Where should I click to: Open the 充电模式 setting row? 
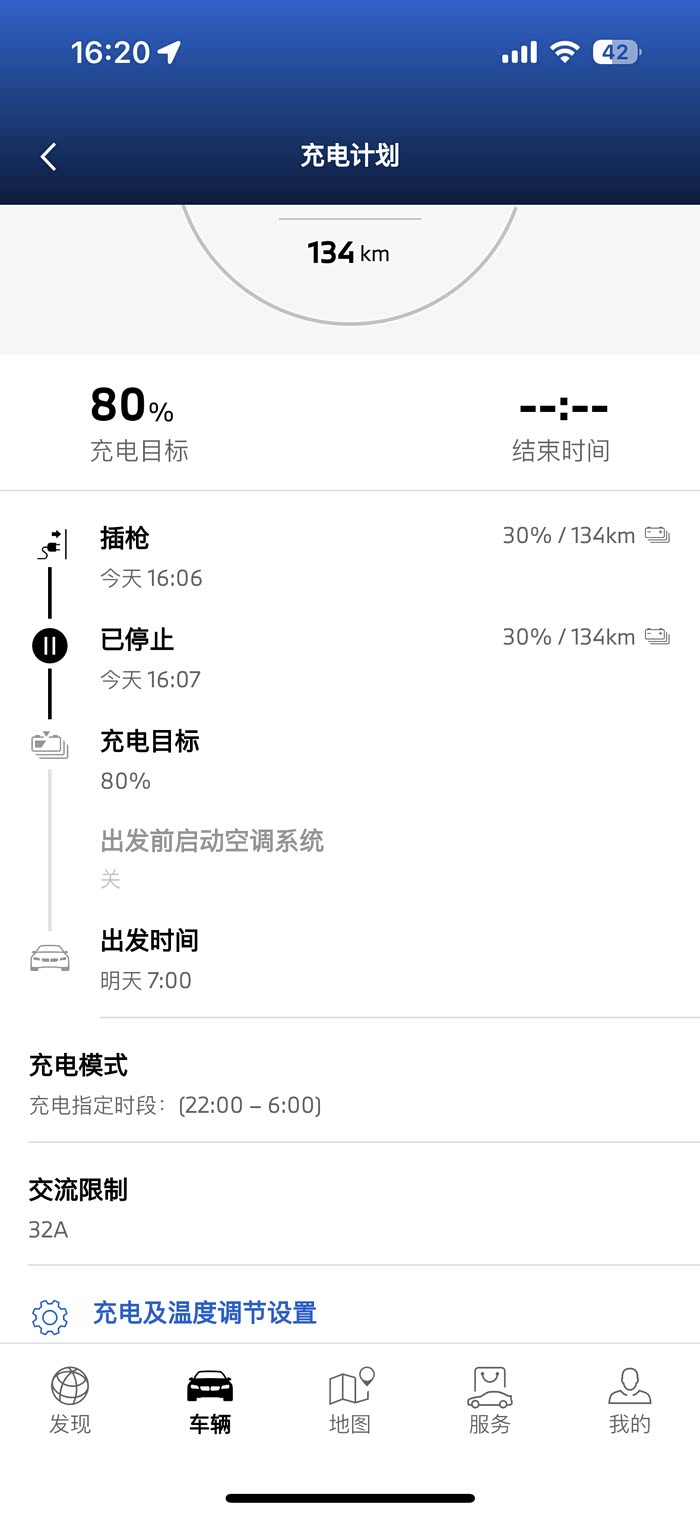tap(350, 1084)
